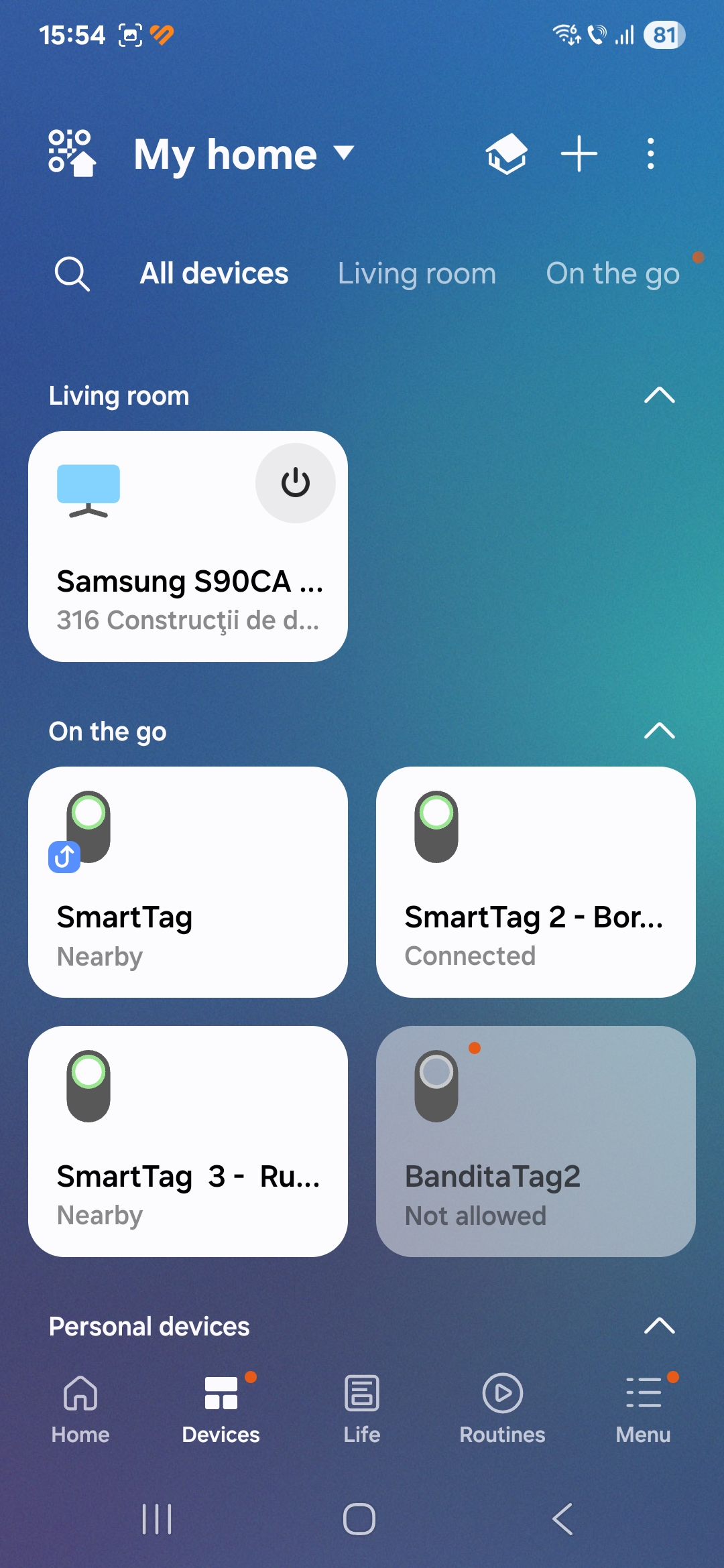Open the map view icon
This screenshot has height=1568, width=724.
pos(506,154)
